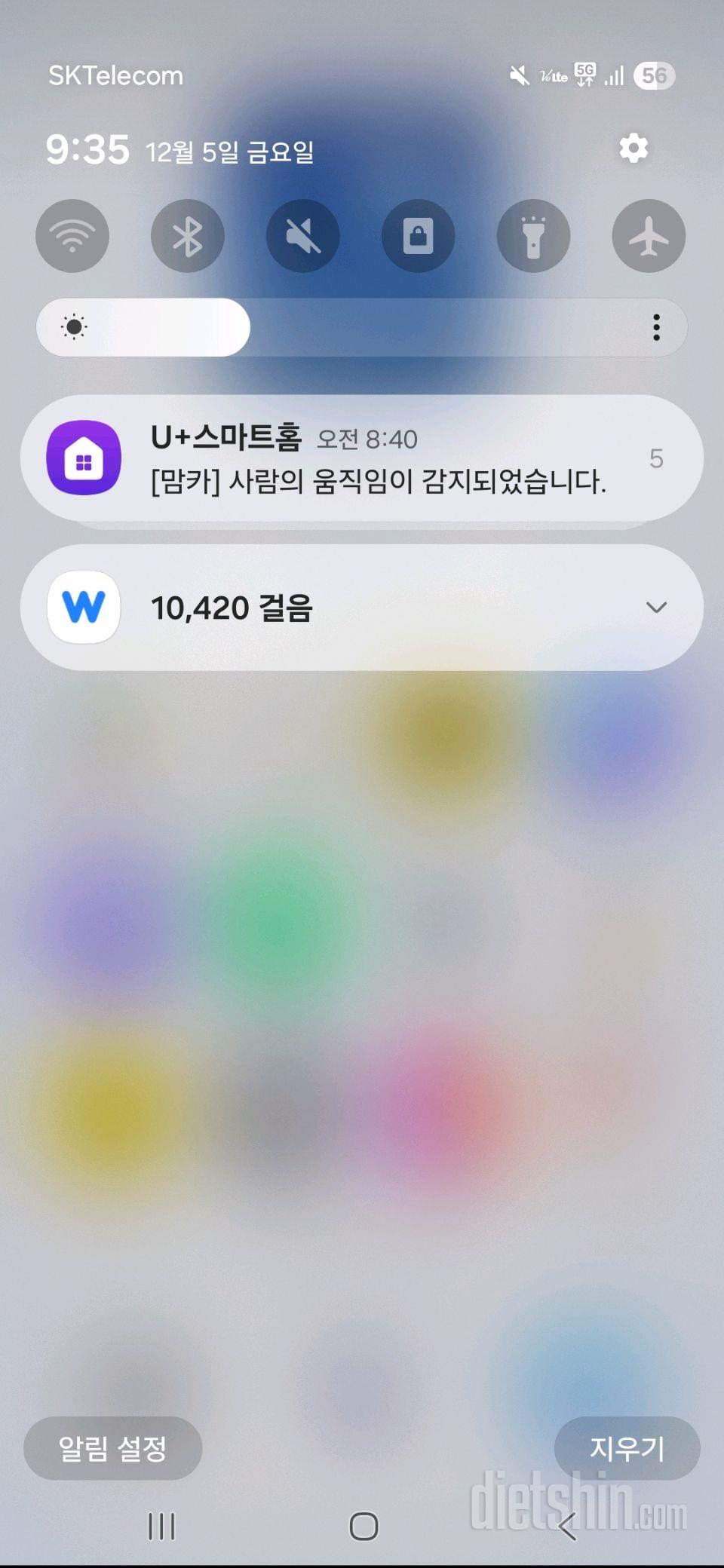Expand the 10,420 걸음 notification
Viewport: 724px width, 1568px height.
(656, 608)
